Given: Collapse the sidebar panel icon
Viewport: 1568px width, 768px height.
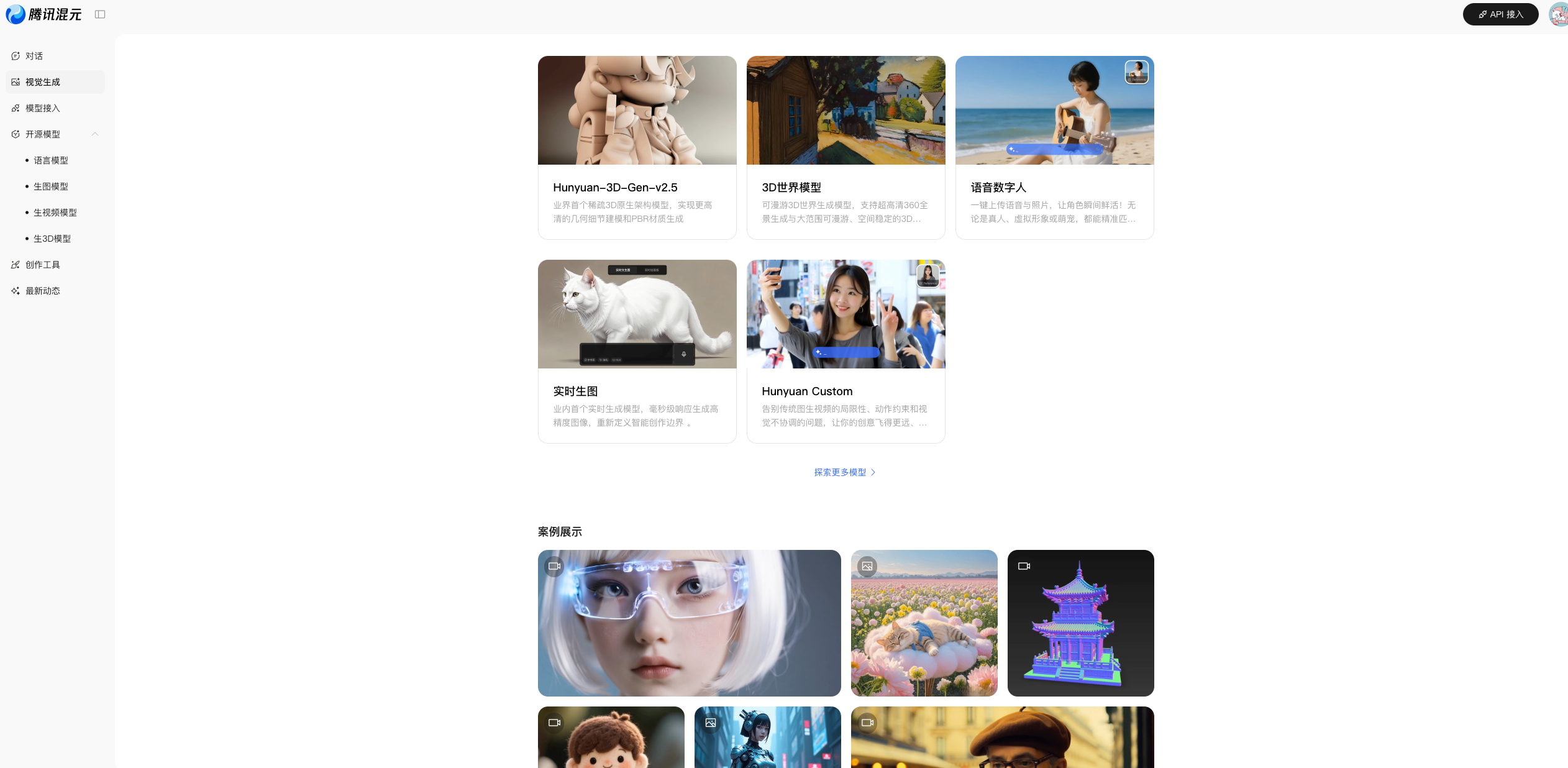Looking at the screenshot, I should [x=100, y=14].
